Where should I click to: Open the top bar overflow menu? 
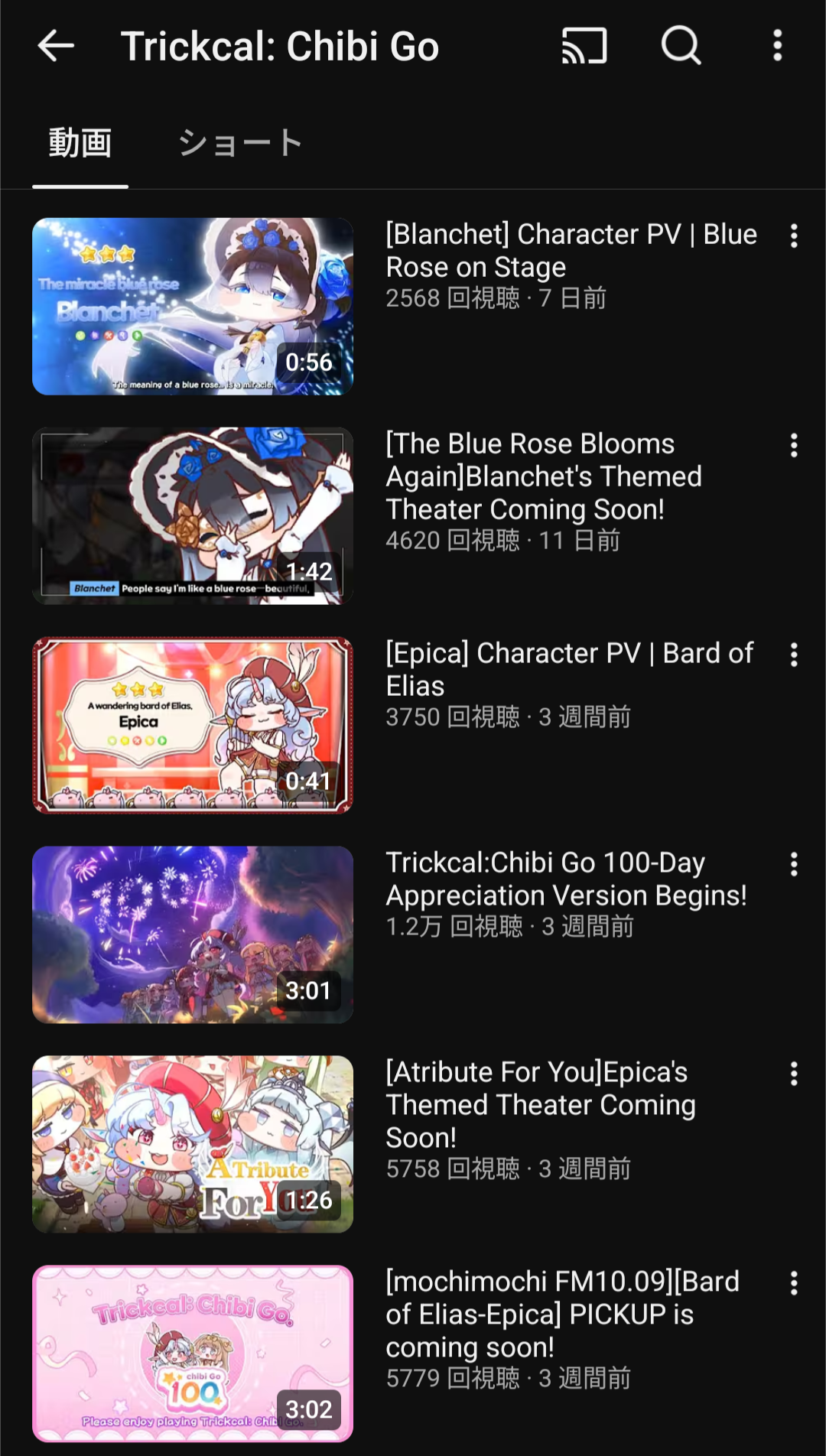point(777,46)
